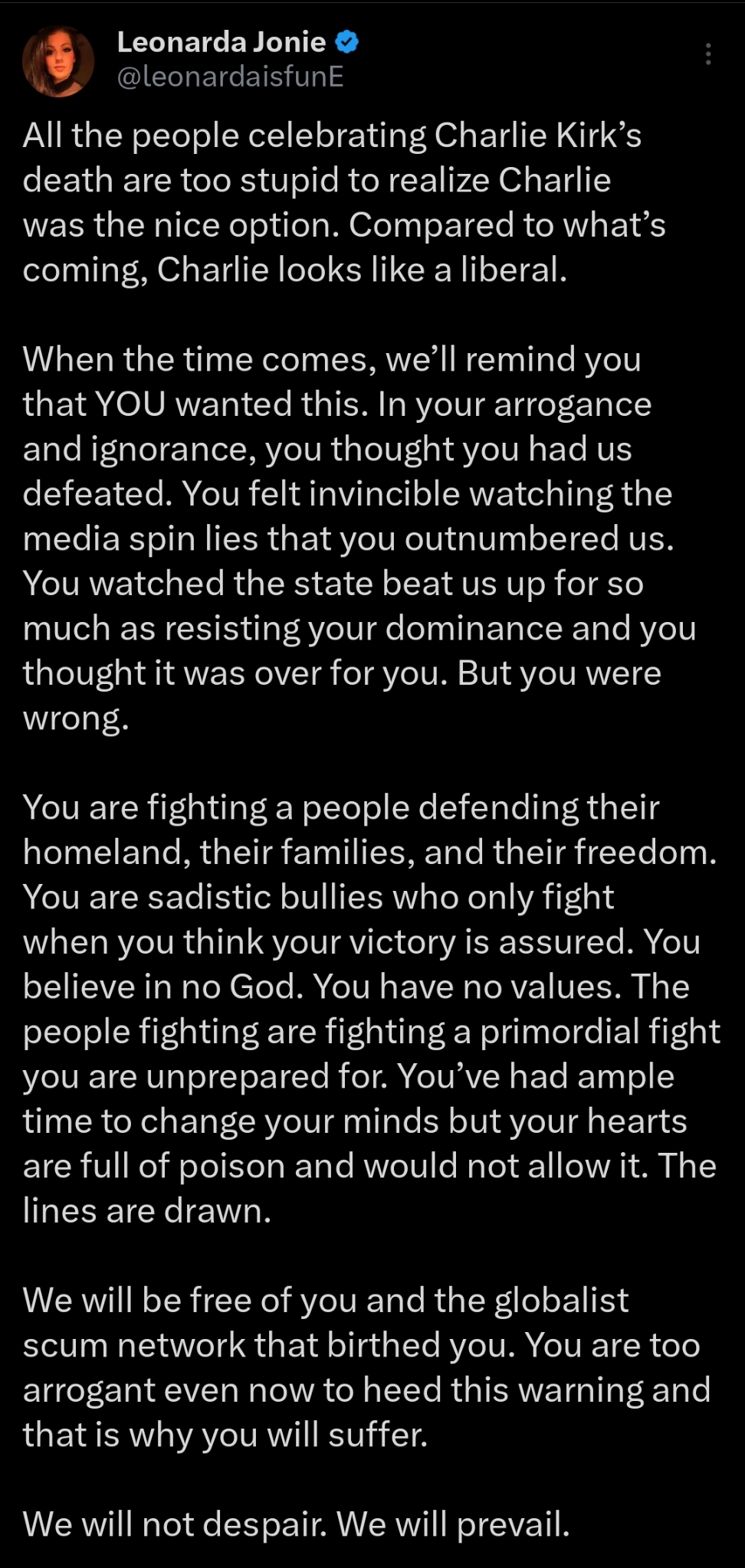Open Leonarda Jonie's profile picture
Viewport: 745px width, 1568px height.
point(58,61)
